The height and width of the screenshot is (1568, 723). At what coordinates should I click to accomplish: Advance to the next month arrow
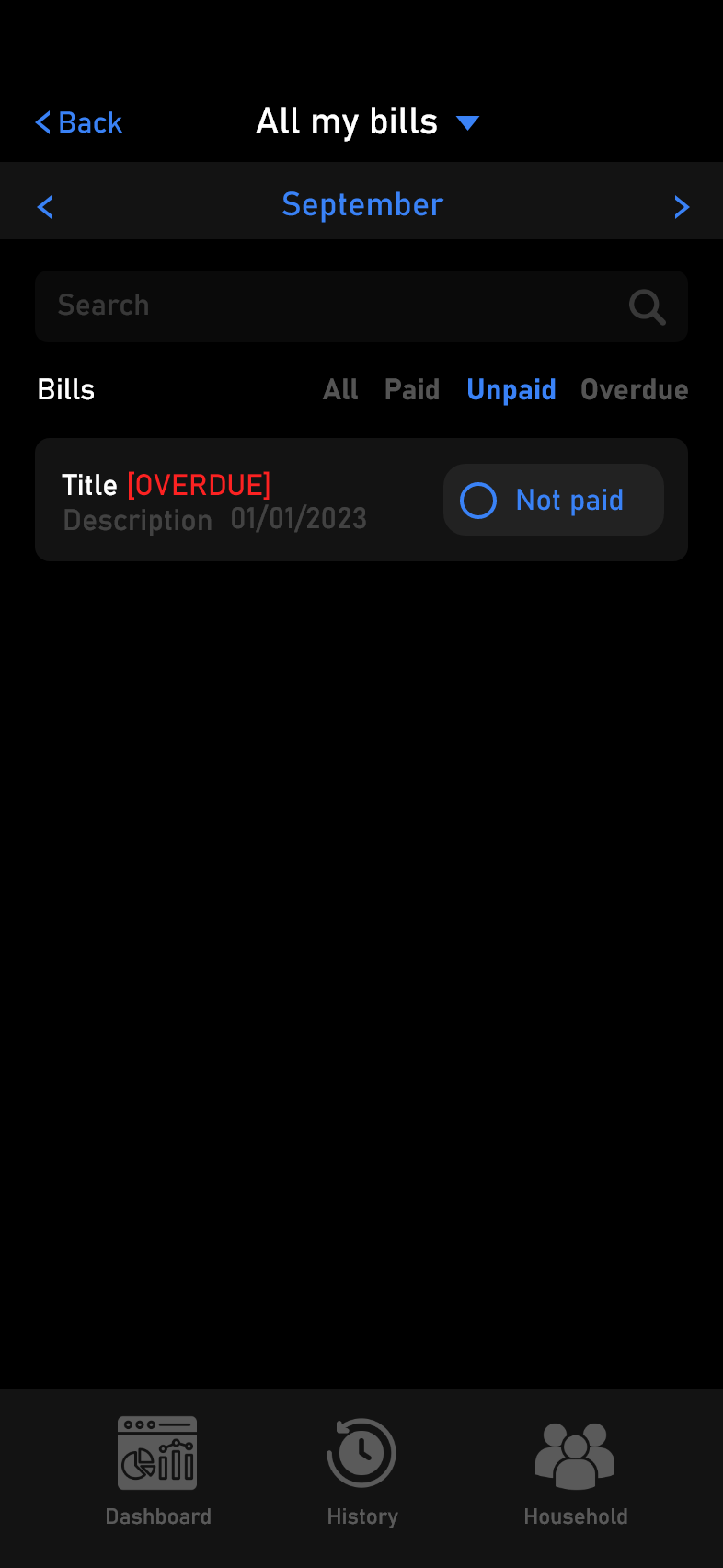(681, 206)
